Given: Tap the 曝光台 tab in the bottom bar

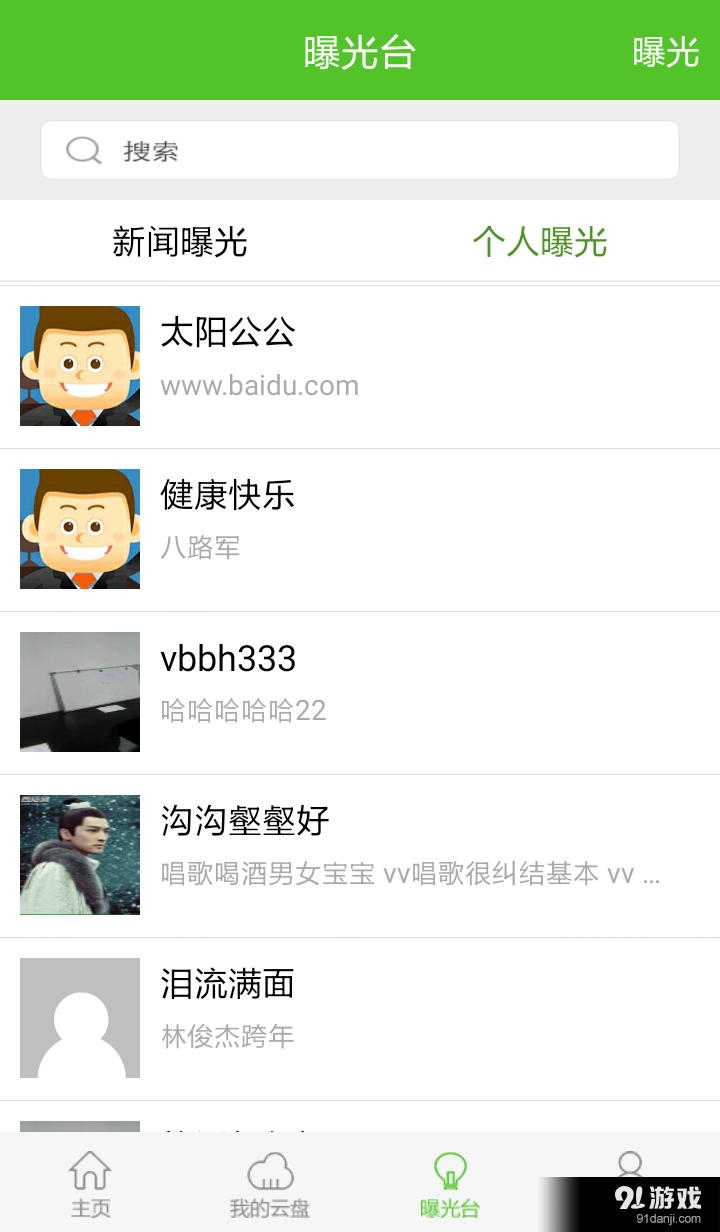Looking at the screenshot, I should click(x=450, y=1185).
